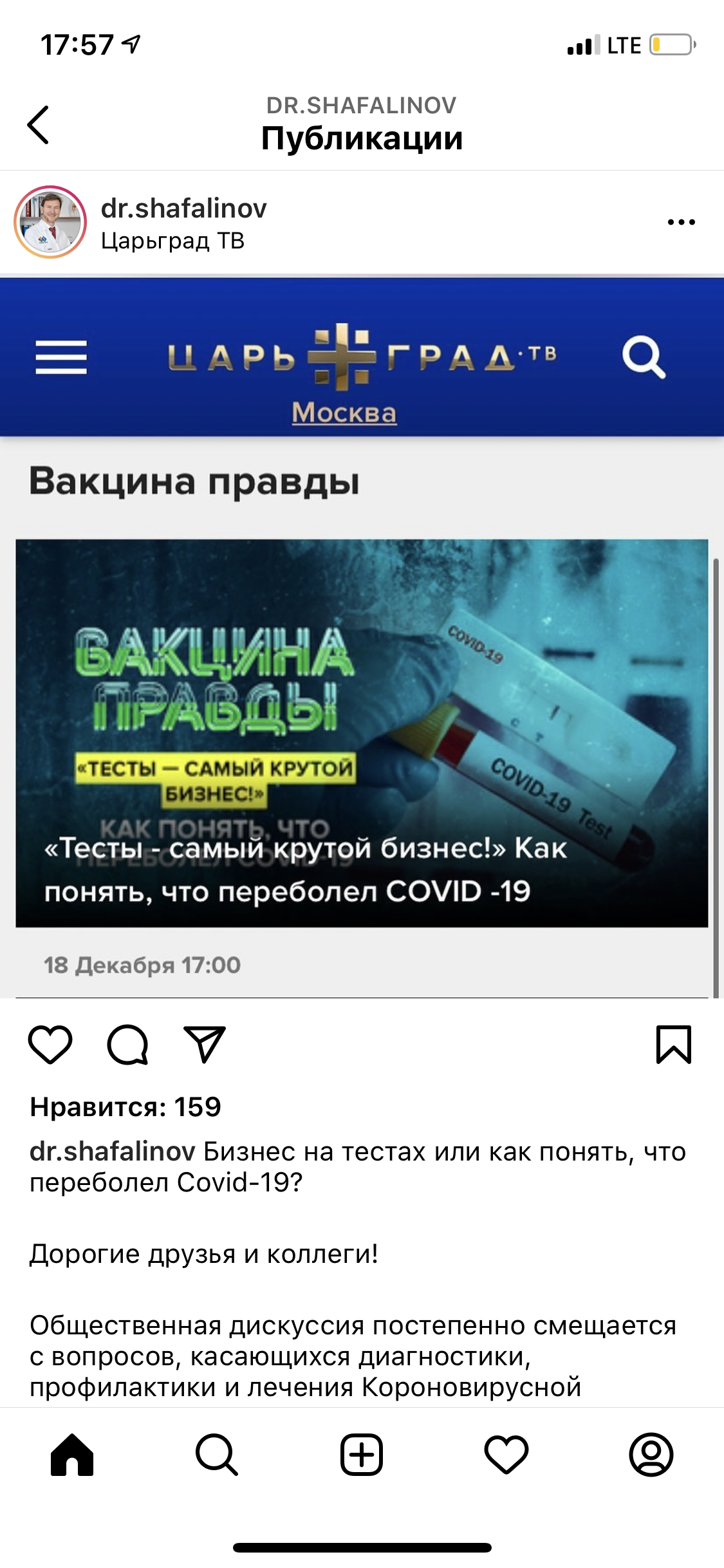Open the Activity heart tab
This screenshot has height=1568, width=724.
506,1455
